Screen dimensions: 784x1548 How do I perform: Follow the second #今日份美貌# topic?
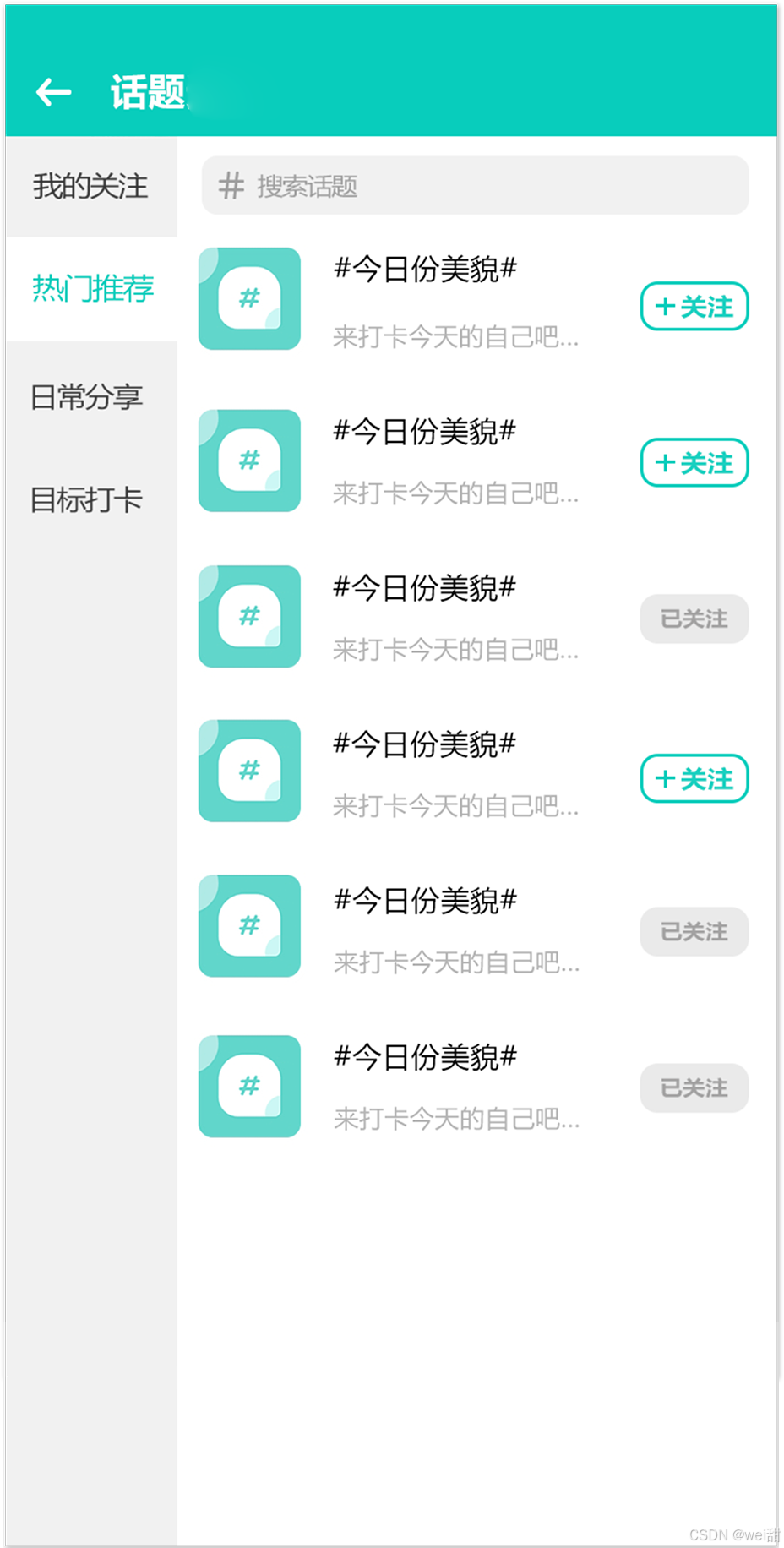694,463
